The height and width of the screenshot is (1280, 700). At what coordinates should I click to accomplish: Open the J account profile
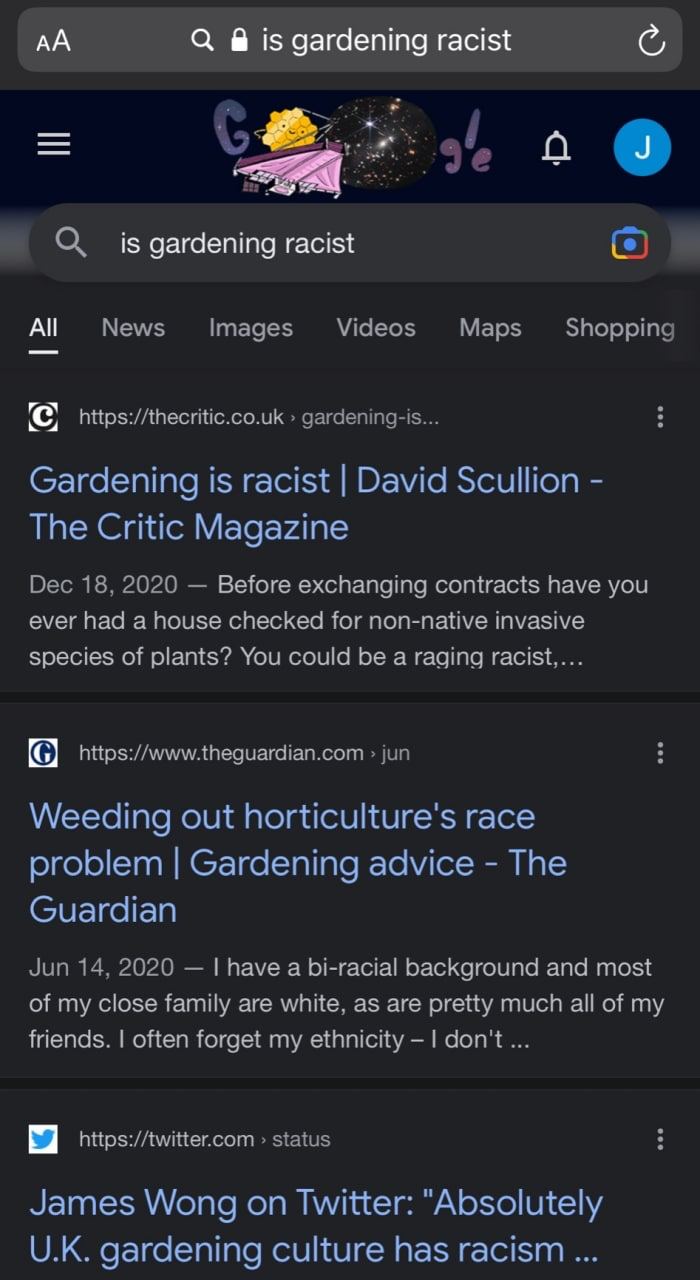(x=641, y=147)
